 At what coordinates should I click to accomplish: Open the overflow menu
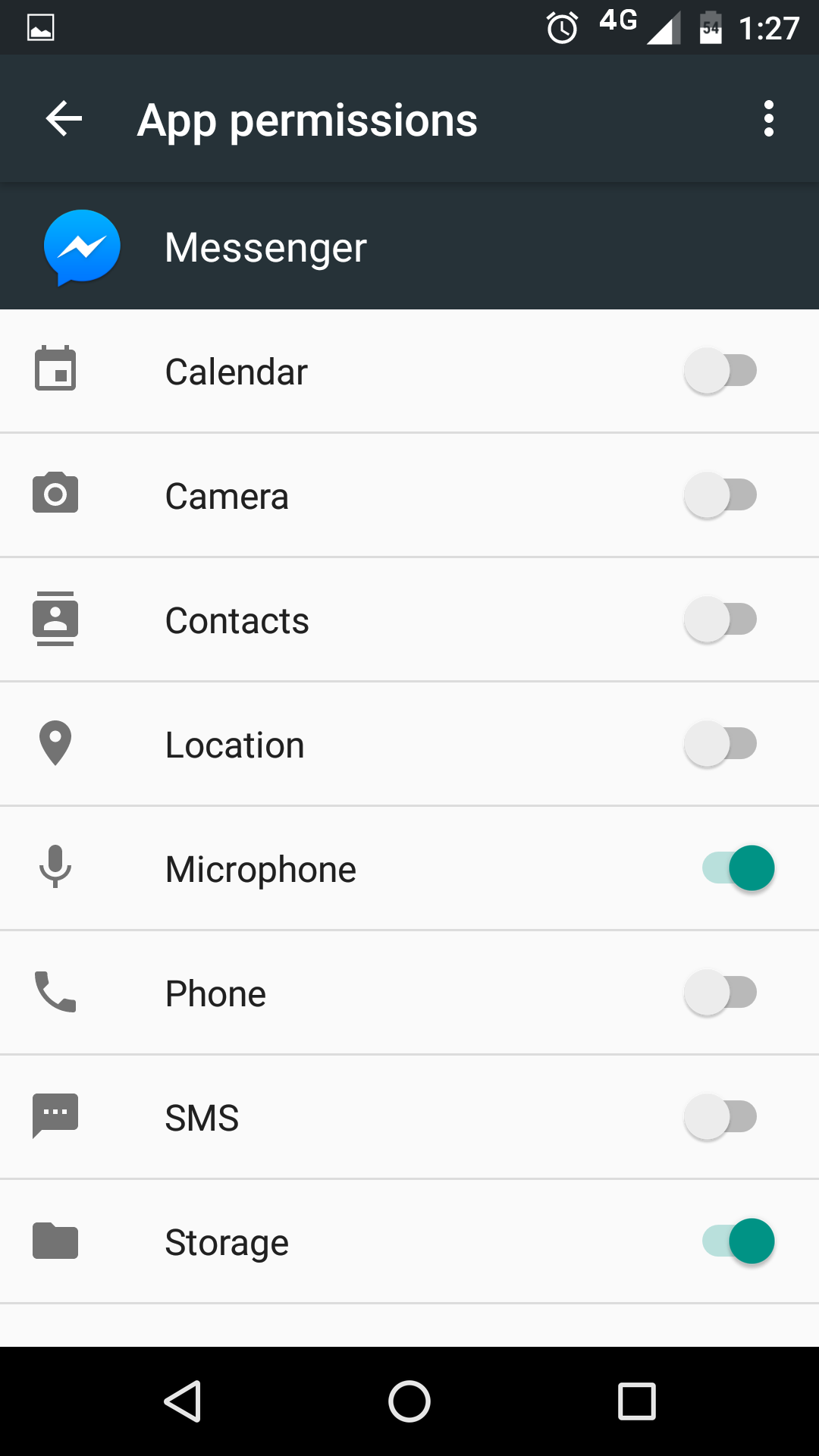pyautogui.click(x=768, y=119)
